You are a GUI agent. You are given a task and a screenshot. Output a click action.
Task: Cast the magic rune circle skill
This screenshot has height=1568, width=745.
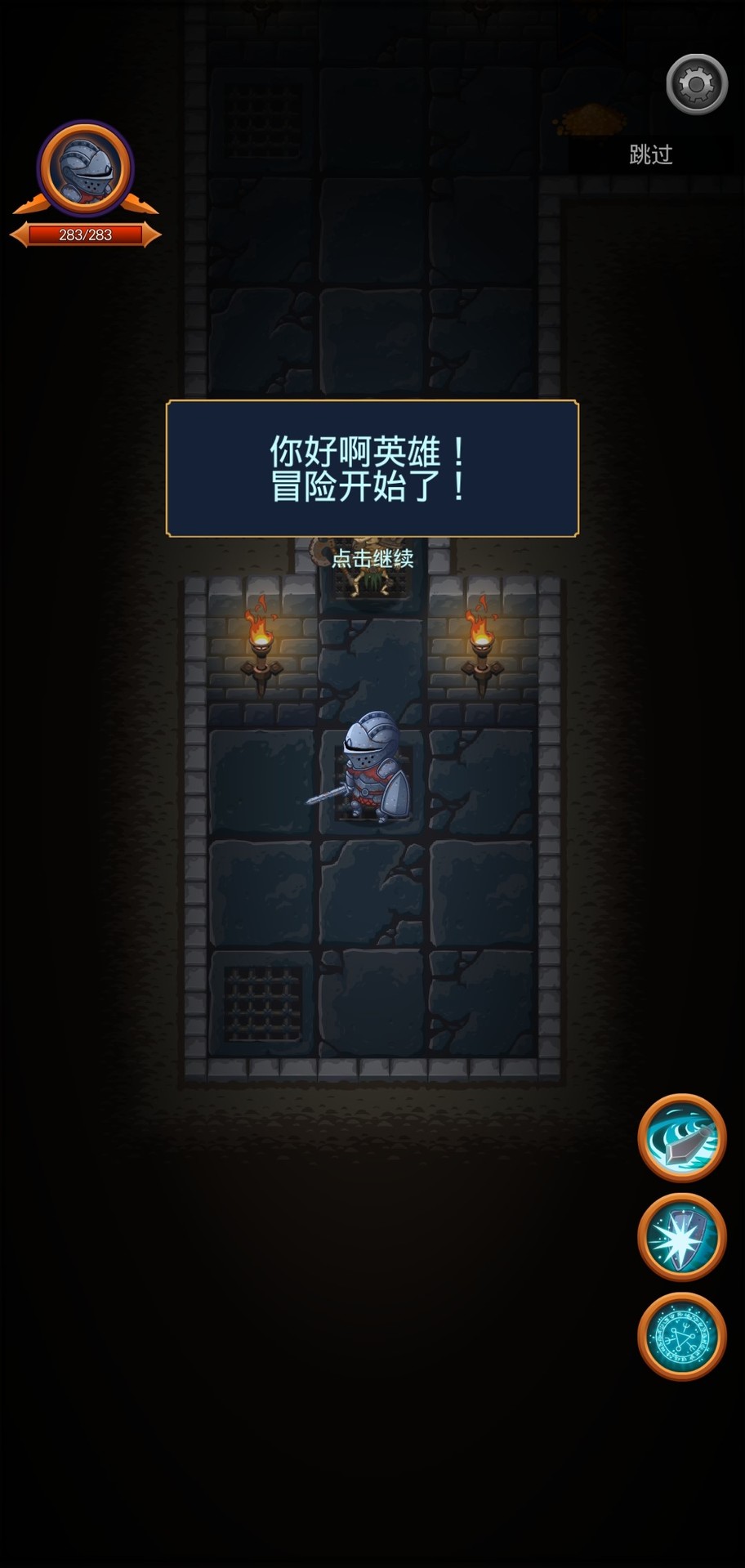coord(681,1337)
